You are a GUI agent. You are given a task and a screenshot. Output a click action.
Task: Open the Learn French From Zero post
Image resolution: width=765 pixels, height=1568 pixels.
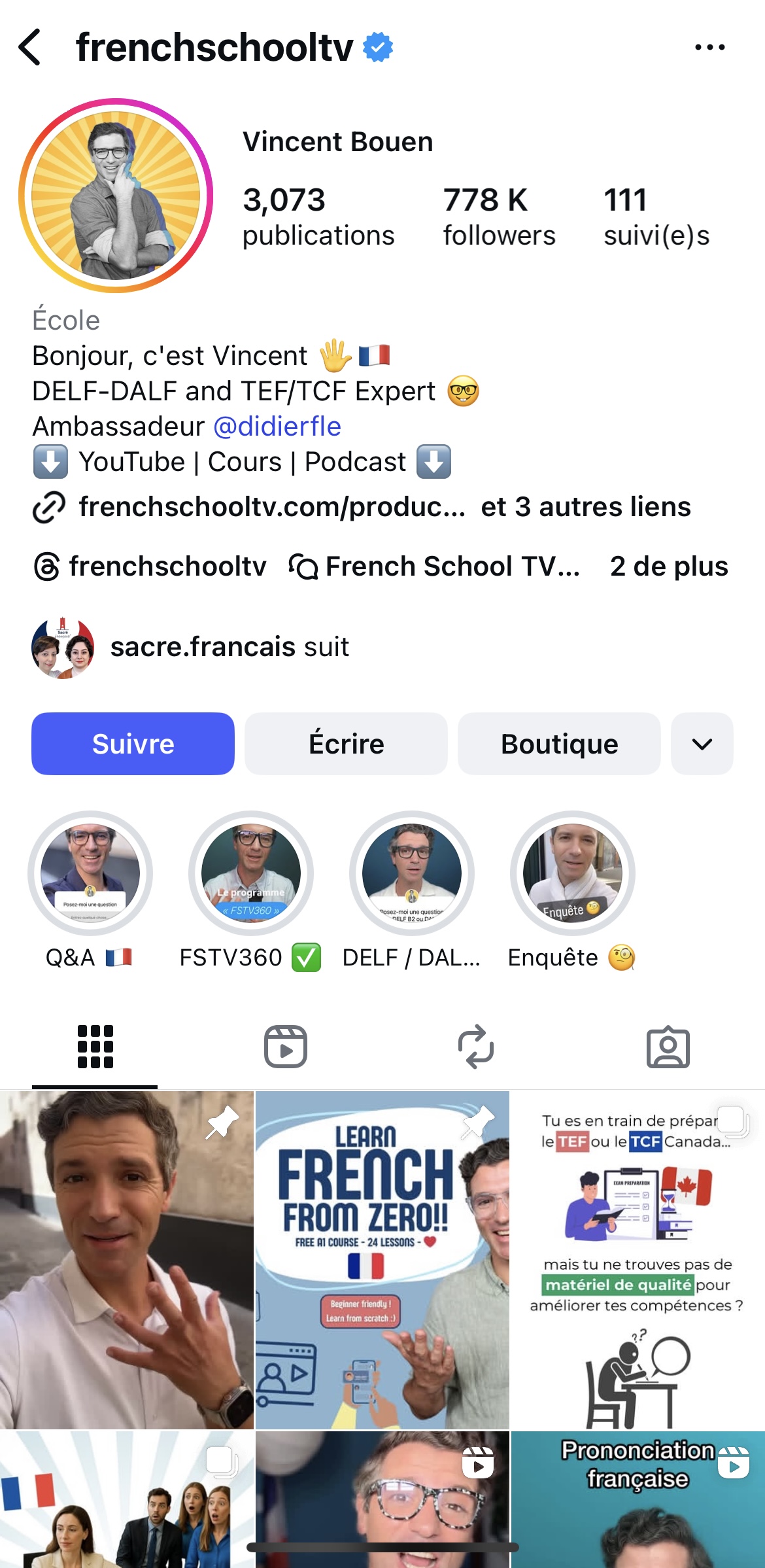tap(382, 1259)
